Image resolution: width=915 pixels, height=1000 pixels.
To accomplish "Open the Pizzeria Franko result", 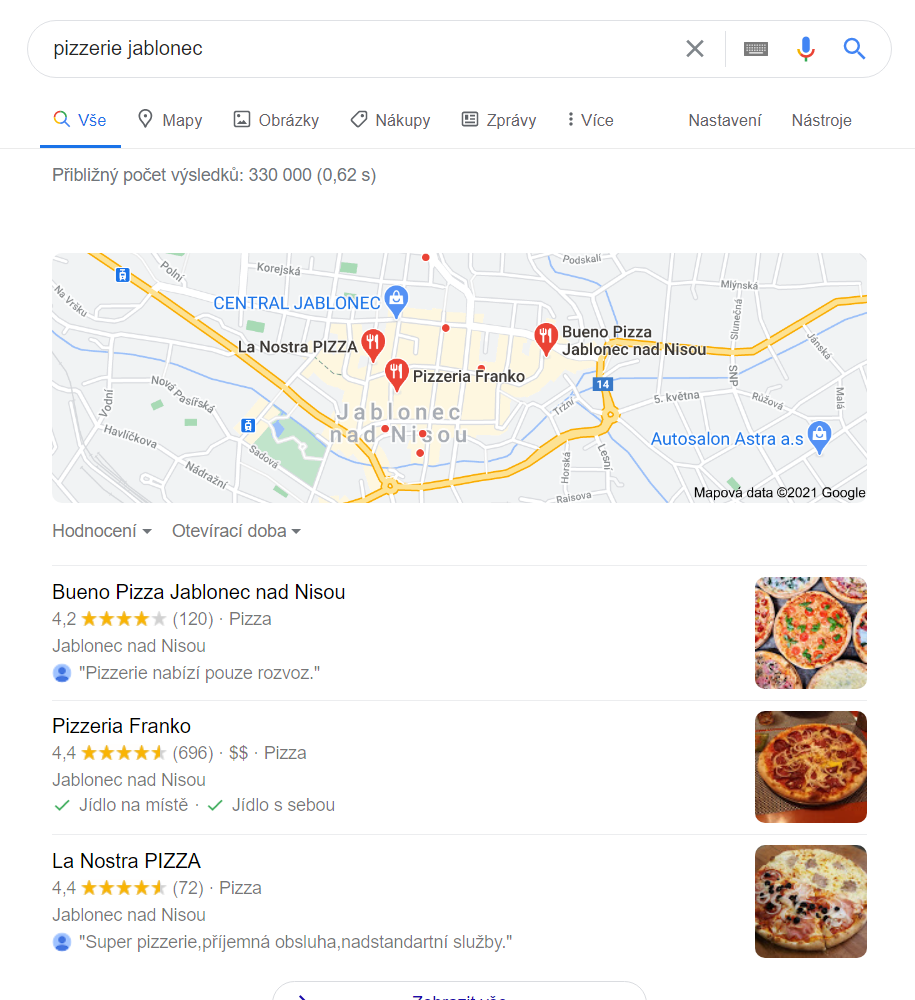I will click(x=121, y=726).
